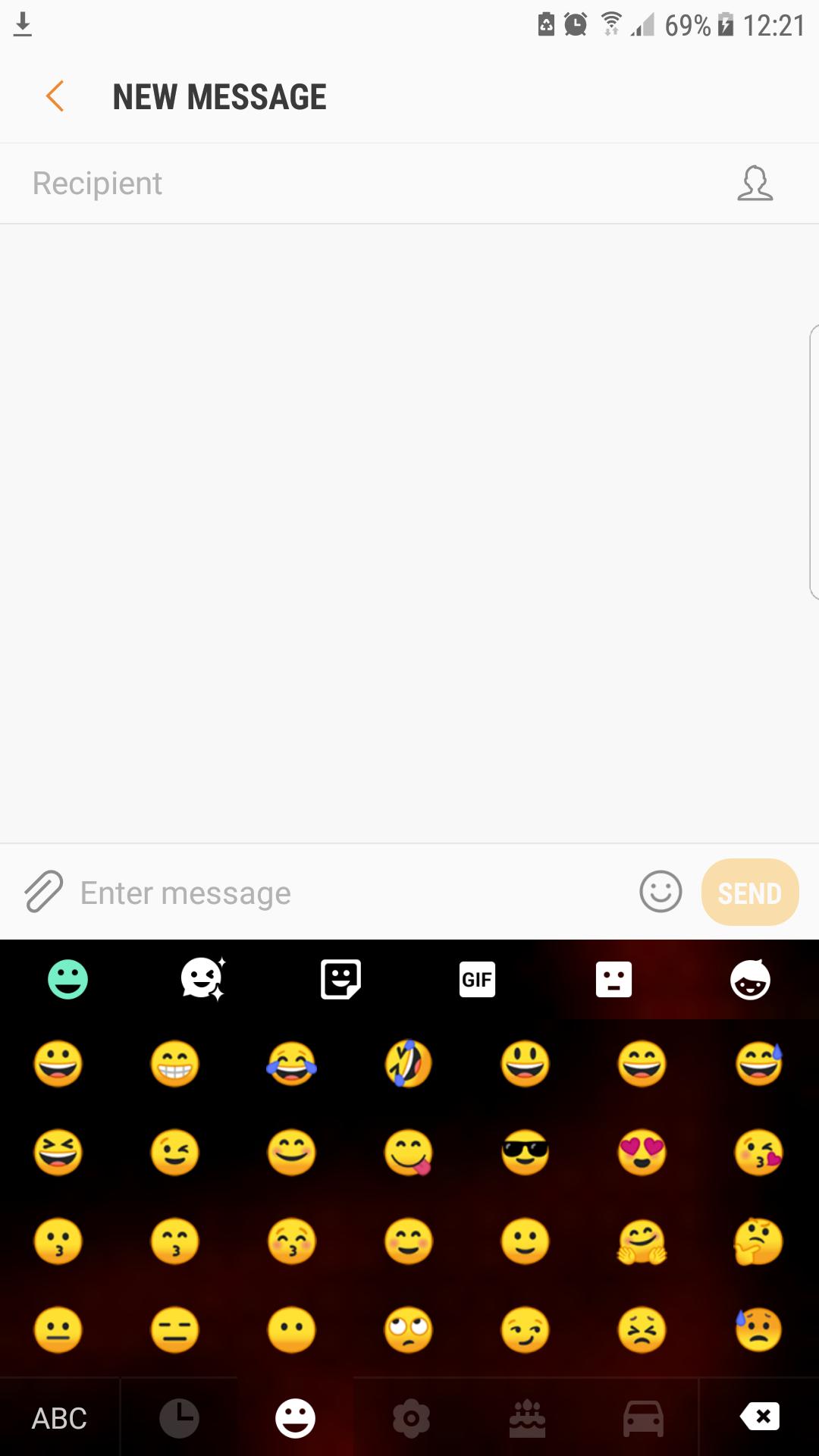Insert the sunglasses face emoji
This screenshot has width=819, height=1456.
tap(525, 1152)
